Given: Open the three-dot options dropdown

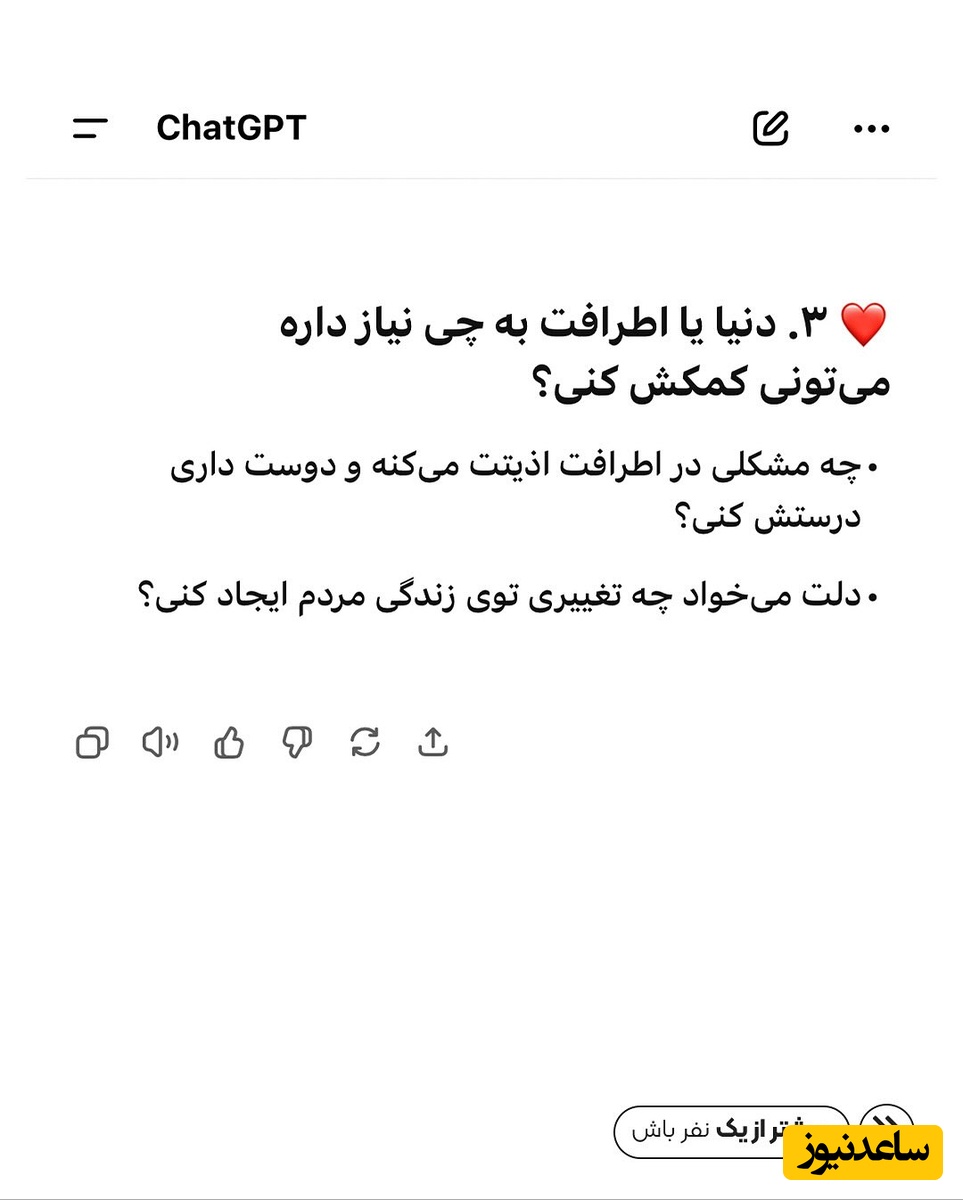Looking at the screenshot, I should point(871,128).
